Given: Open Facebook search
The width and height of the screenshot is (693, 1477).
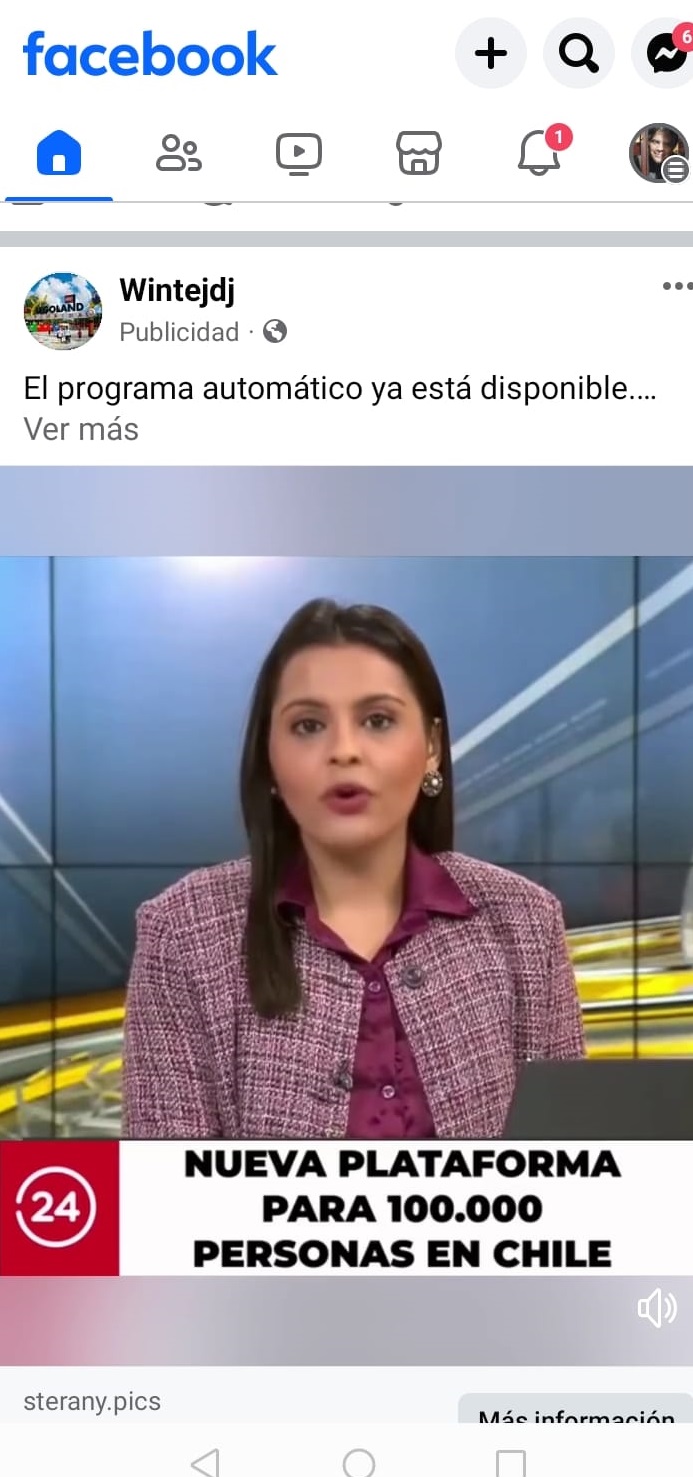Looking at the screenshot, I should pos(578,53).
